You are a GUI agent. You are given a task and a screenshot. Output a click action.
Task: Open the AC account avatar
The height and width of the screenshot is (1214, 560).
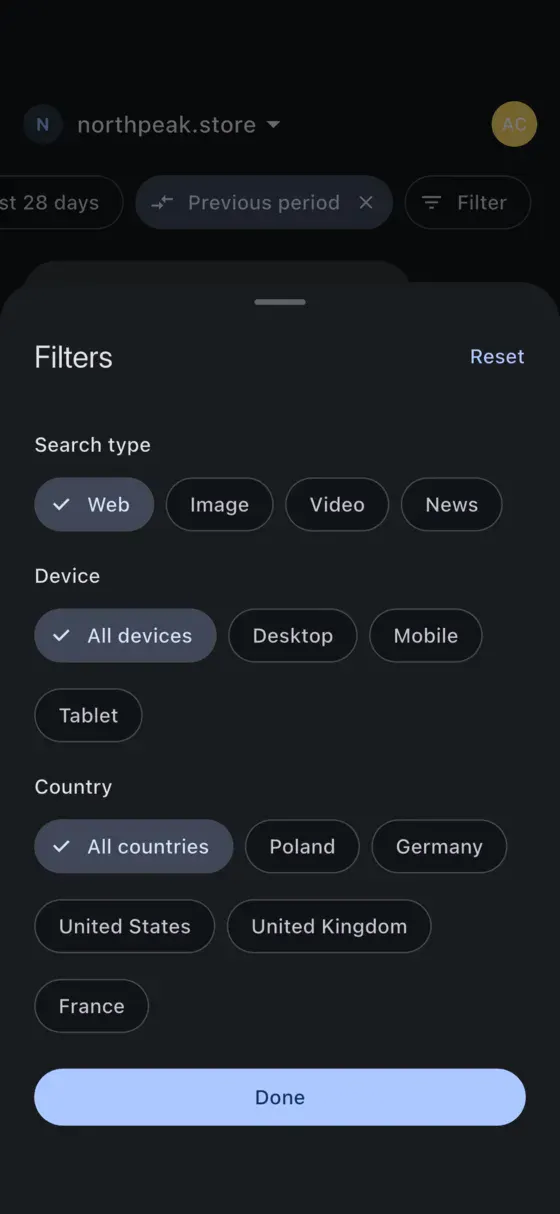point(514,125)
